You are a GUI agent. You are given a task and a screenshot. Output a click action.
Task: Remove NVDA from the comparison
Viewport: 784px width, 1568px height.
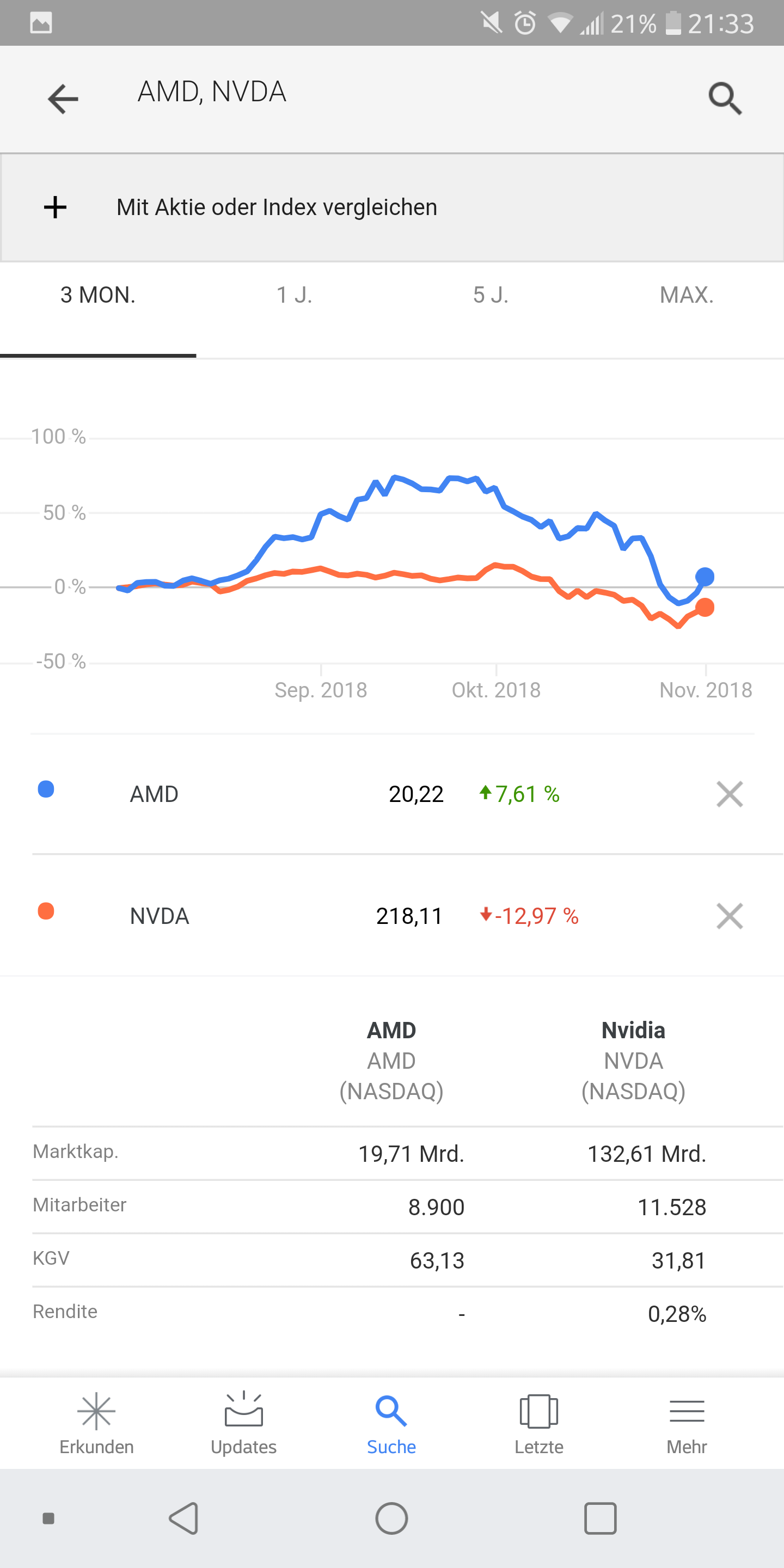(729, 916)
